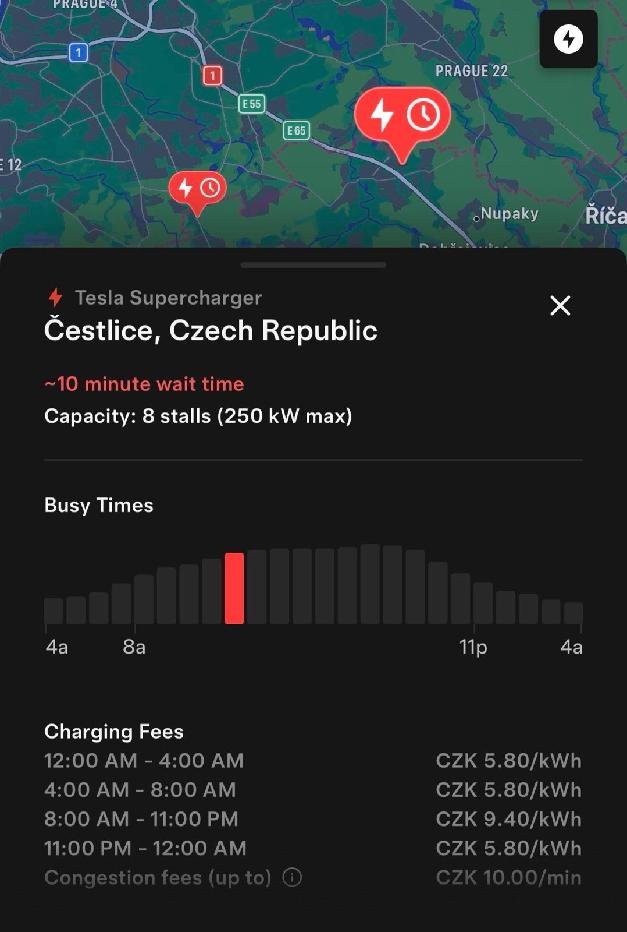Select the smaller Supercharger pin on the map

point(197,189)
